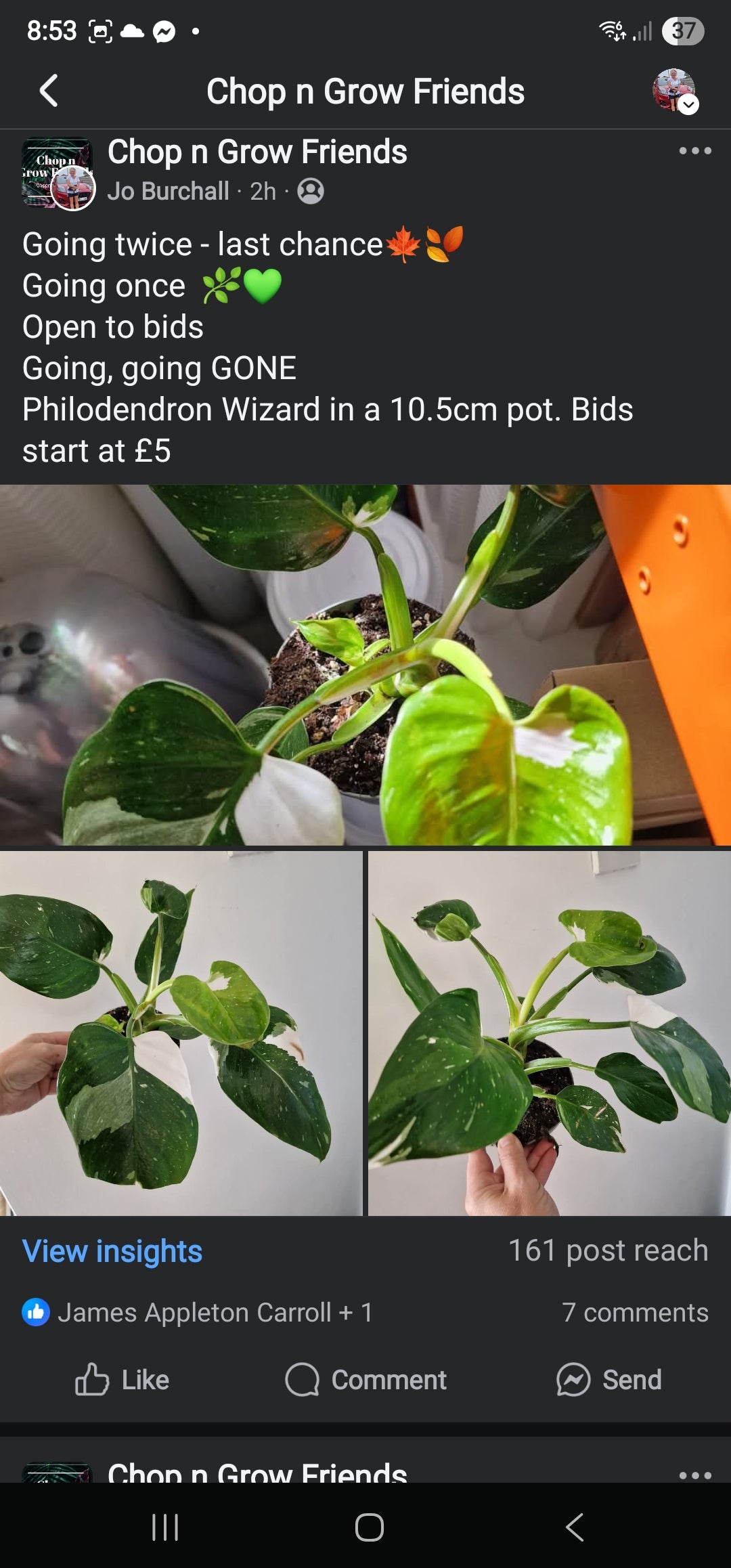Screen dimensions: 731x1568
Task: Open the profile switcher avatar in header
Action: click(674, 91)
